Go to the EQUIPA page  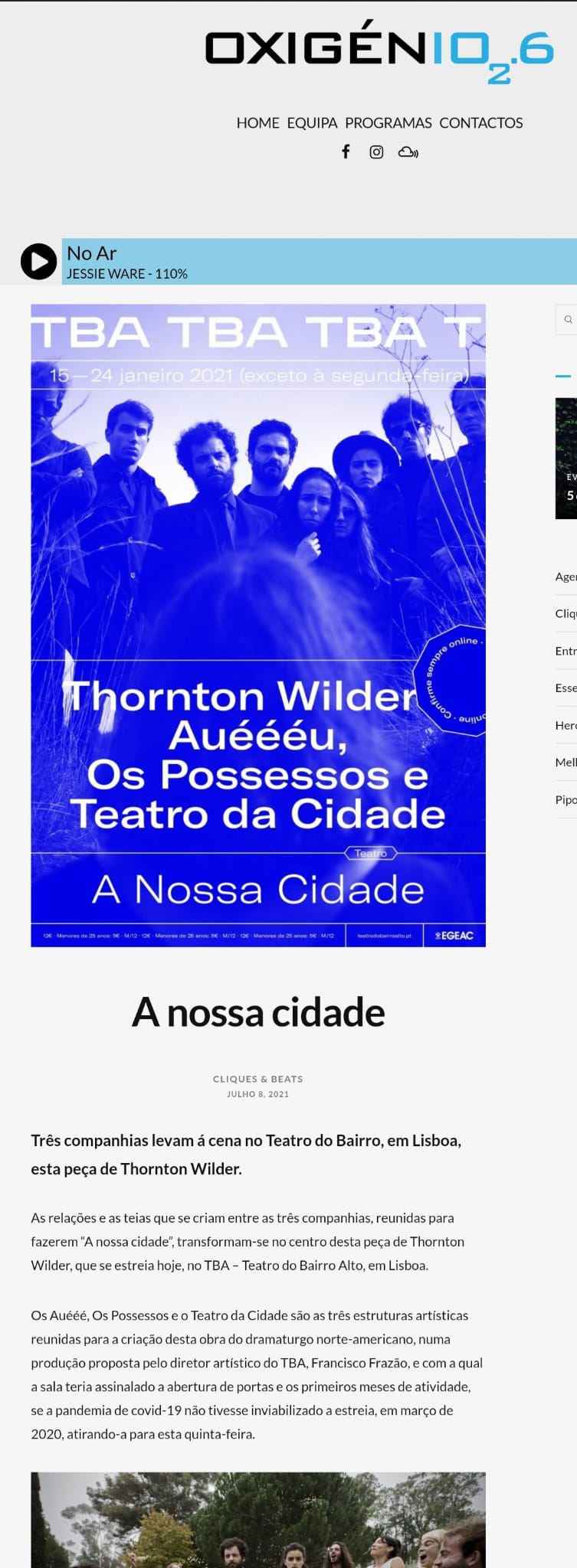[312, 122]
